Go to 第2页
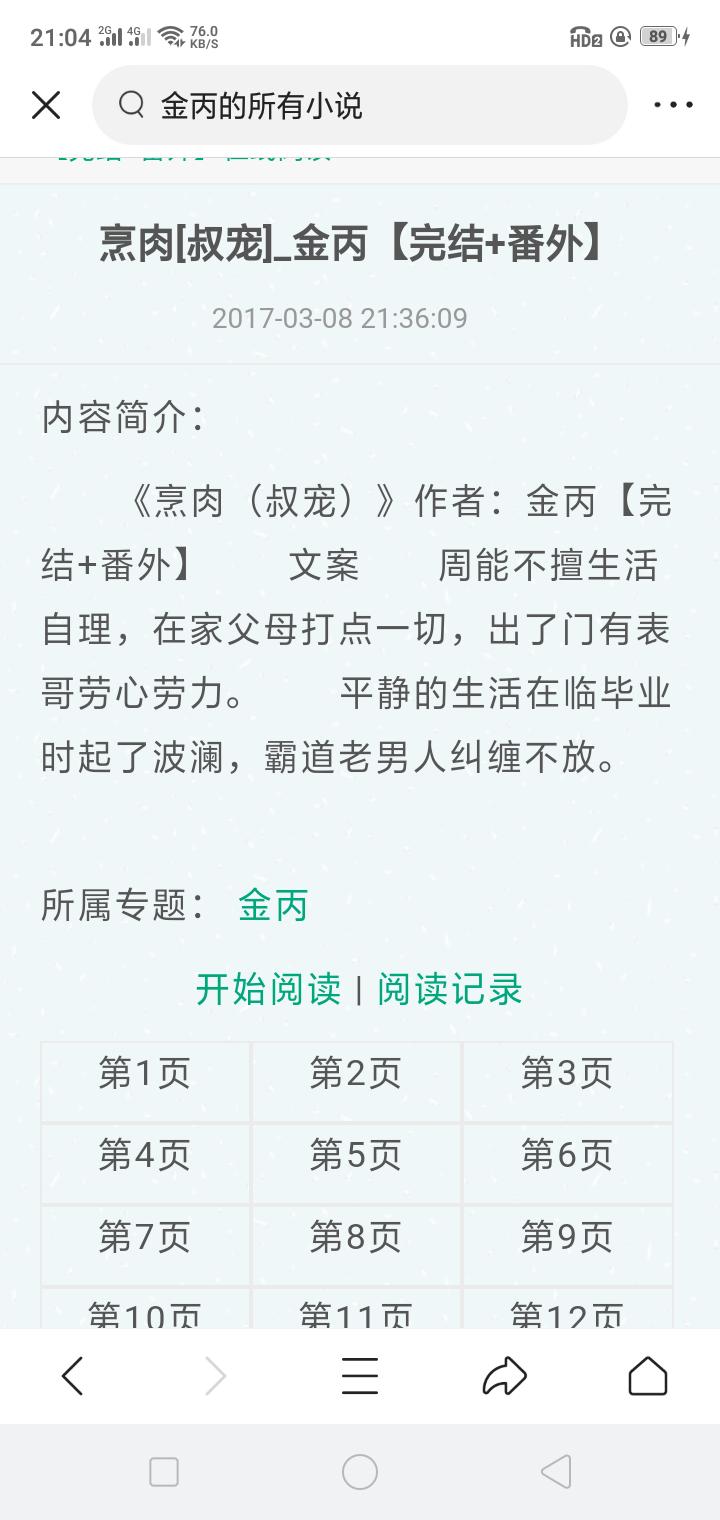Viewport: 720px width, 1520px height. 356,1074
